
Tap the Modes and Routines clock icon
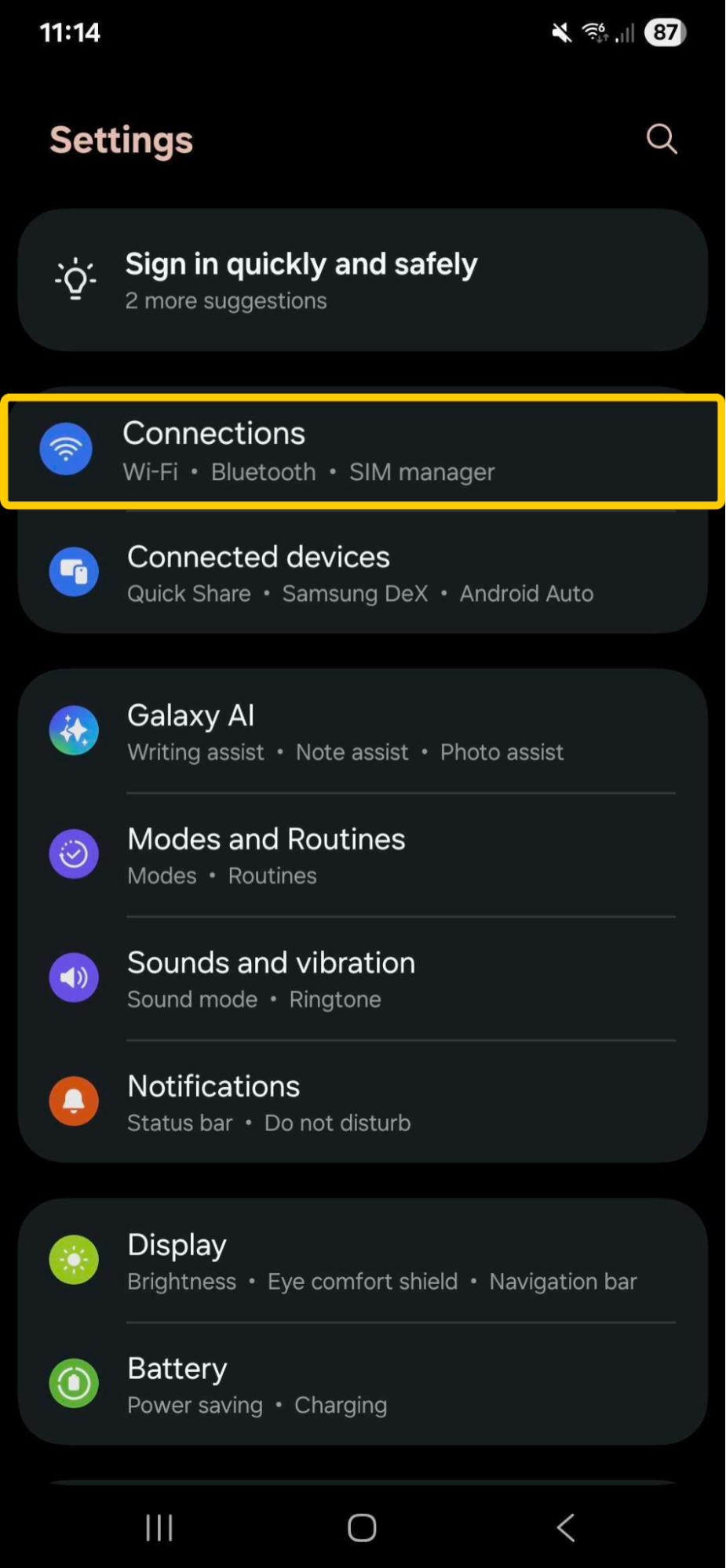73,853
